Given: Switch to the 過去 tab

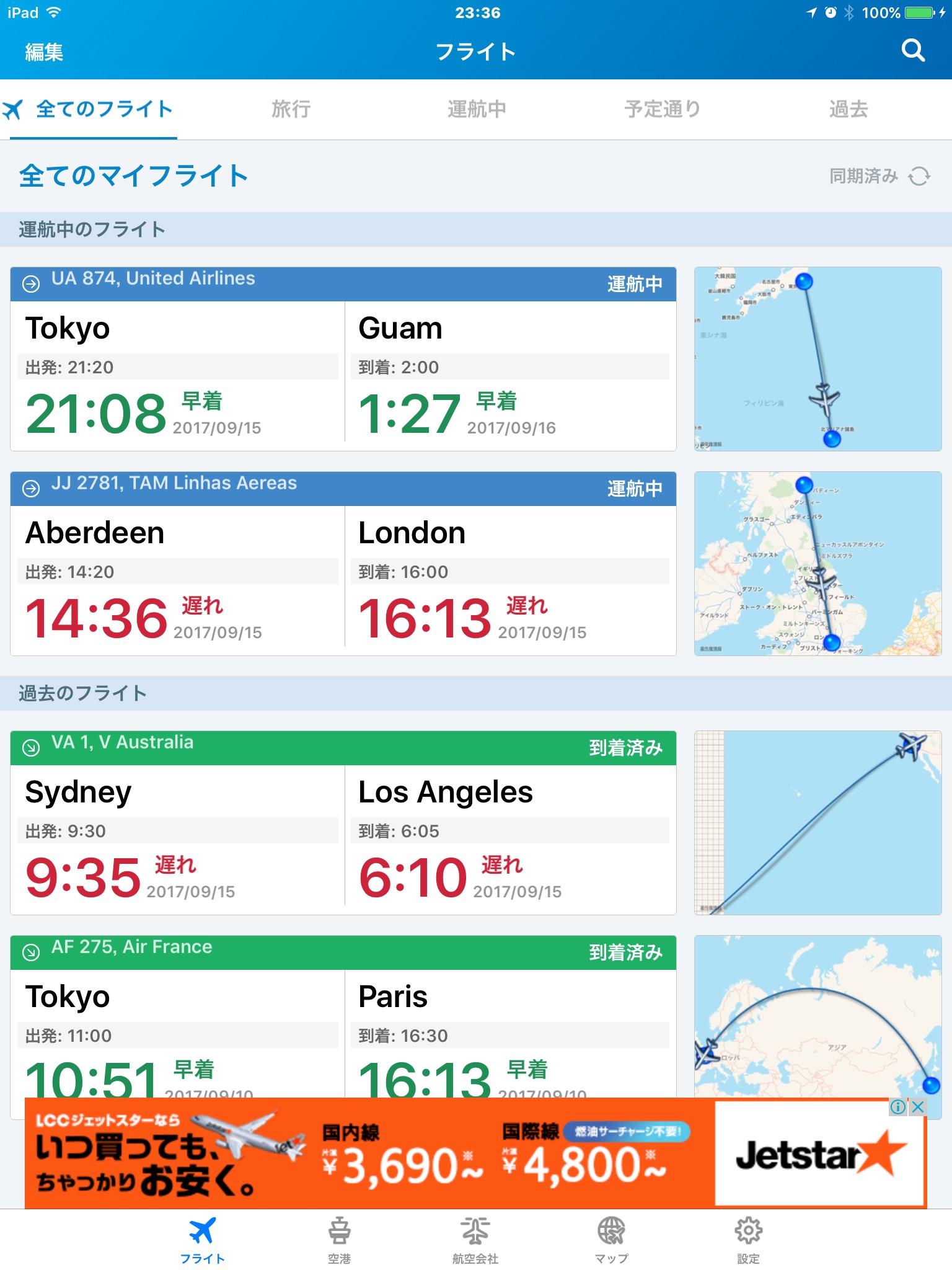Looking at the screenshot, I should coord(848,110).
